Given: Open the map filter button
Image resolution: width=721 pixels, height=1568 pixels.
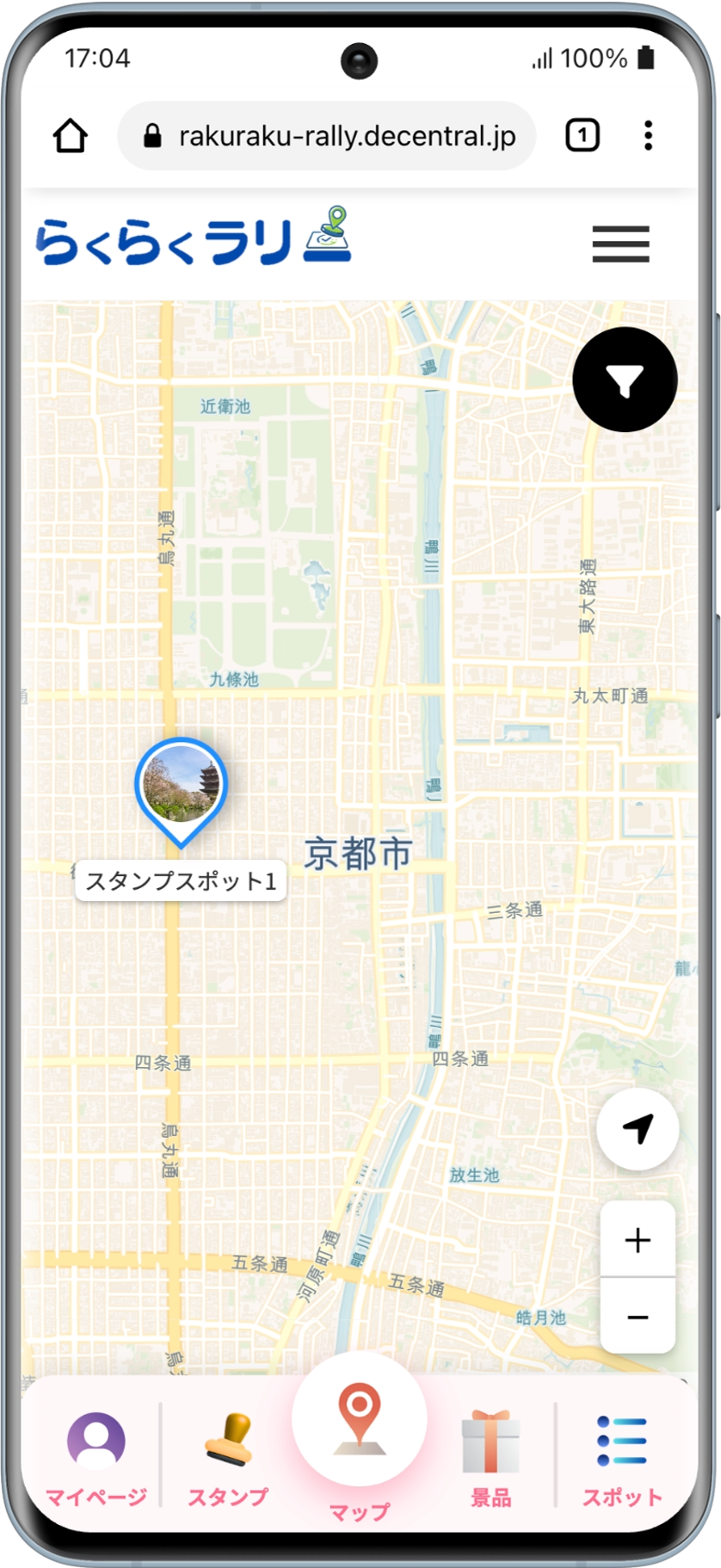Looking at the screenshot, I should [625, 380].
